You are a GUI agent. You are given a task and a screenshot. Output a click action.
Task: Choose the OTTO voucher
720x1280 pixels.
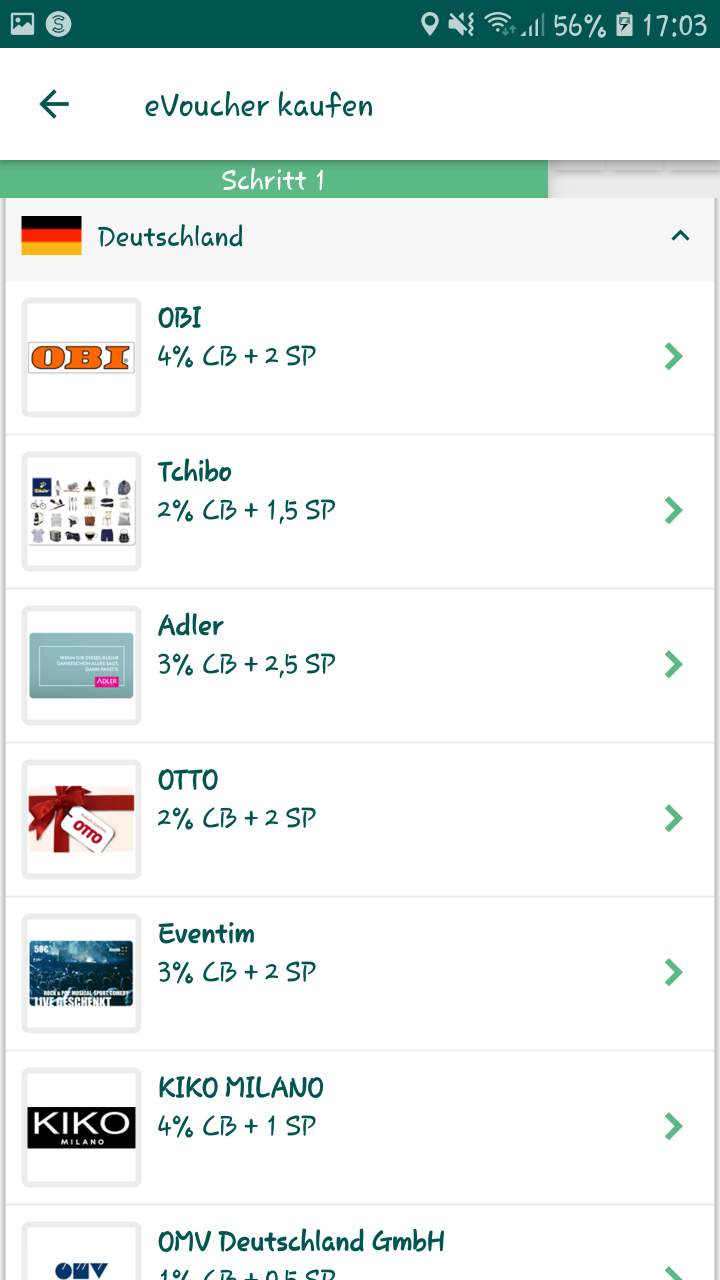coord(360,819)
